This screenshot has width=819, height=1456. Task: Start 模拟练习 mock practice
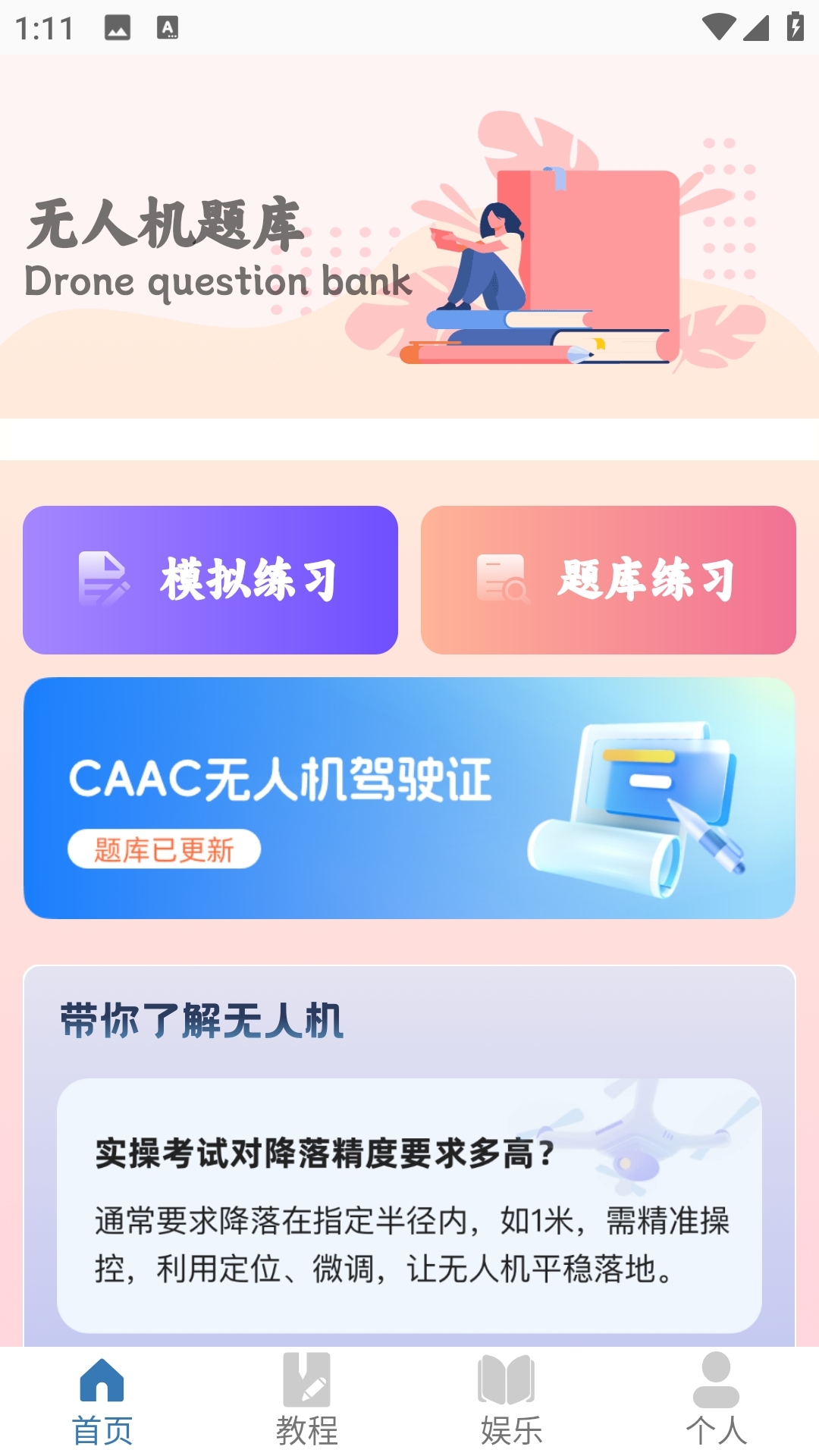coord(210,580)
